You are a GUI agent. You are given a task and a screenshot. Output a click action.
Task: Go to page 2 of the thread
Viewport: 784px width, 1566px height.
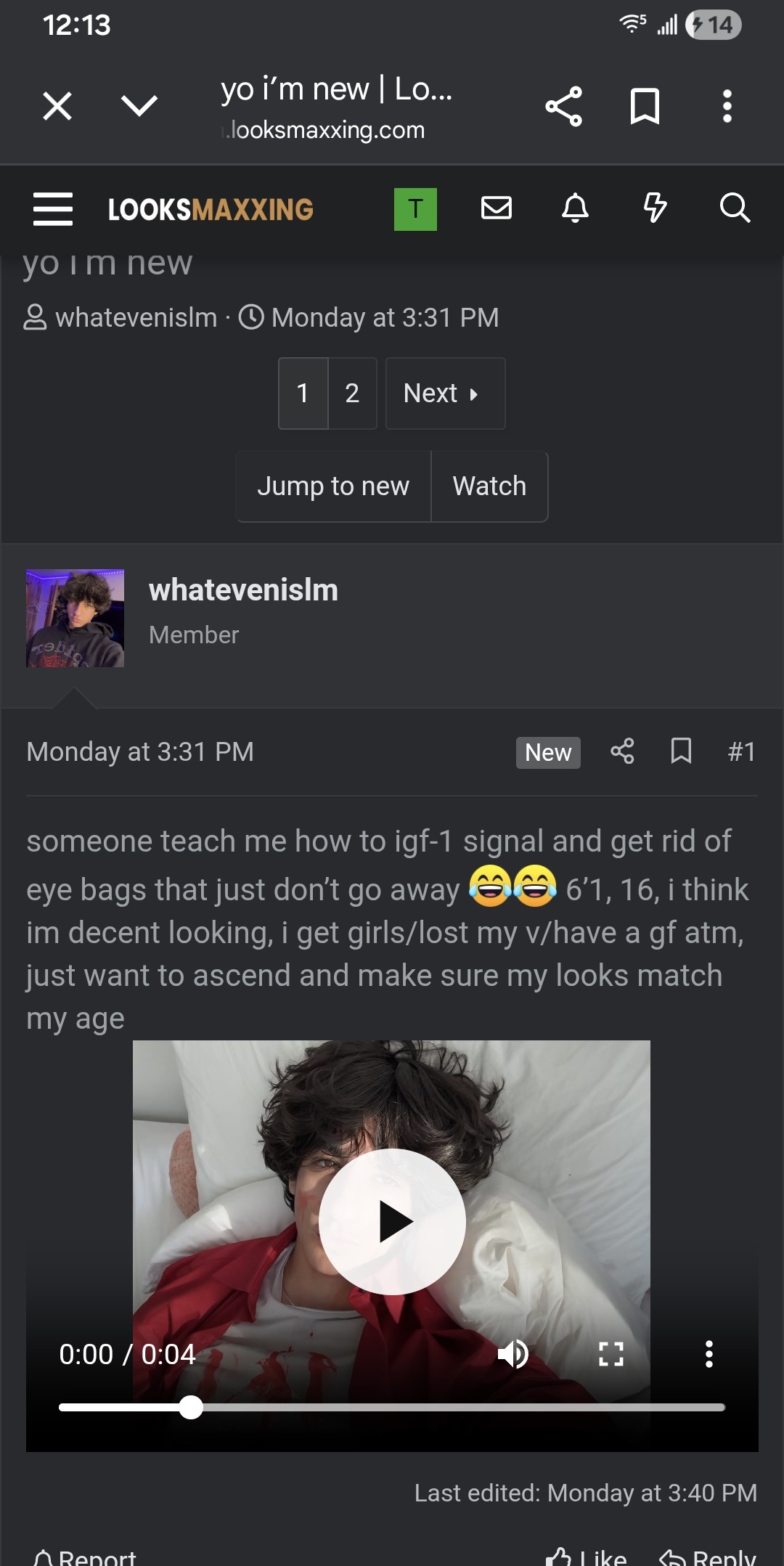pos(352,393)
